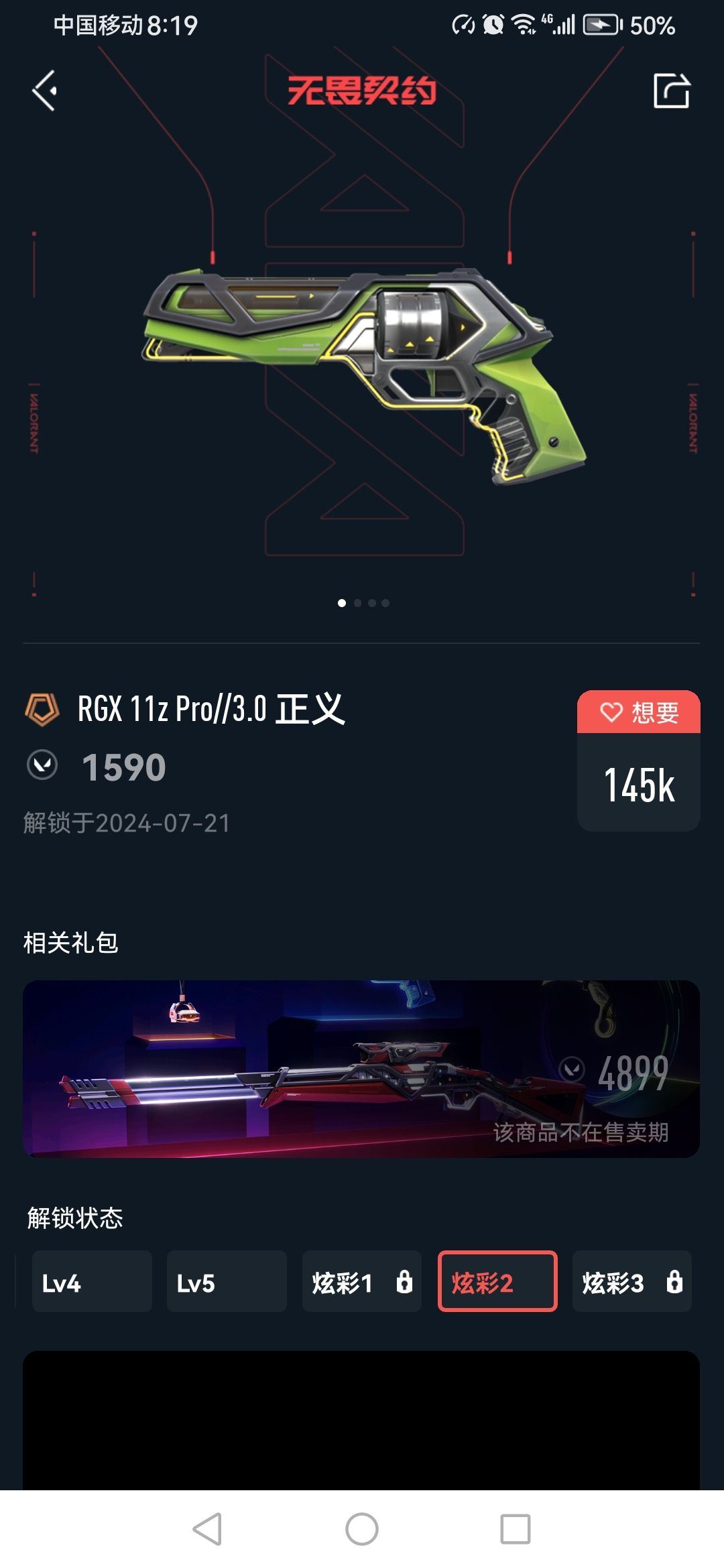Open the system recent apps view

pos(515,1529)
